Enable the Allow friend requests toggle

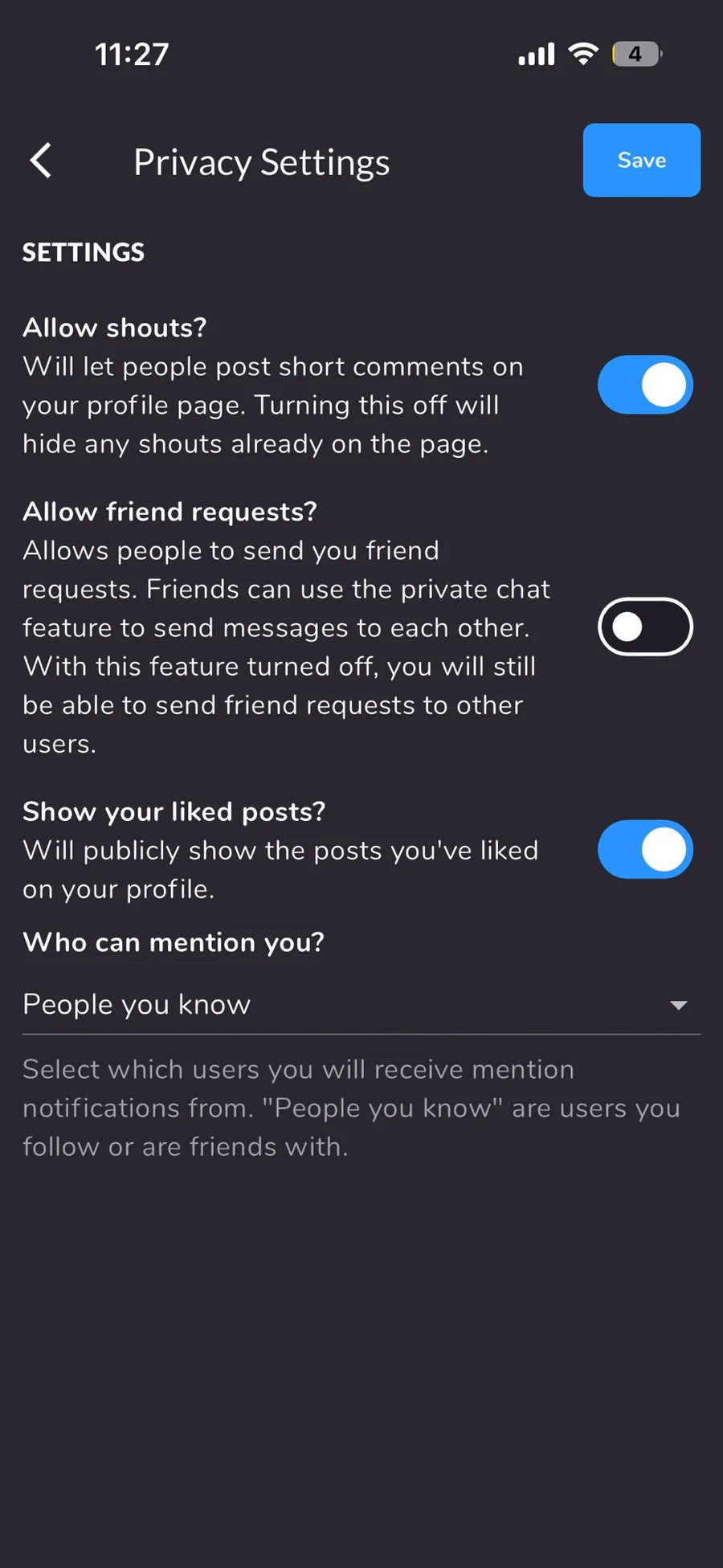pos(645,627)
